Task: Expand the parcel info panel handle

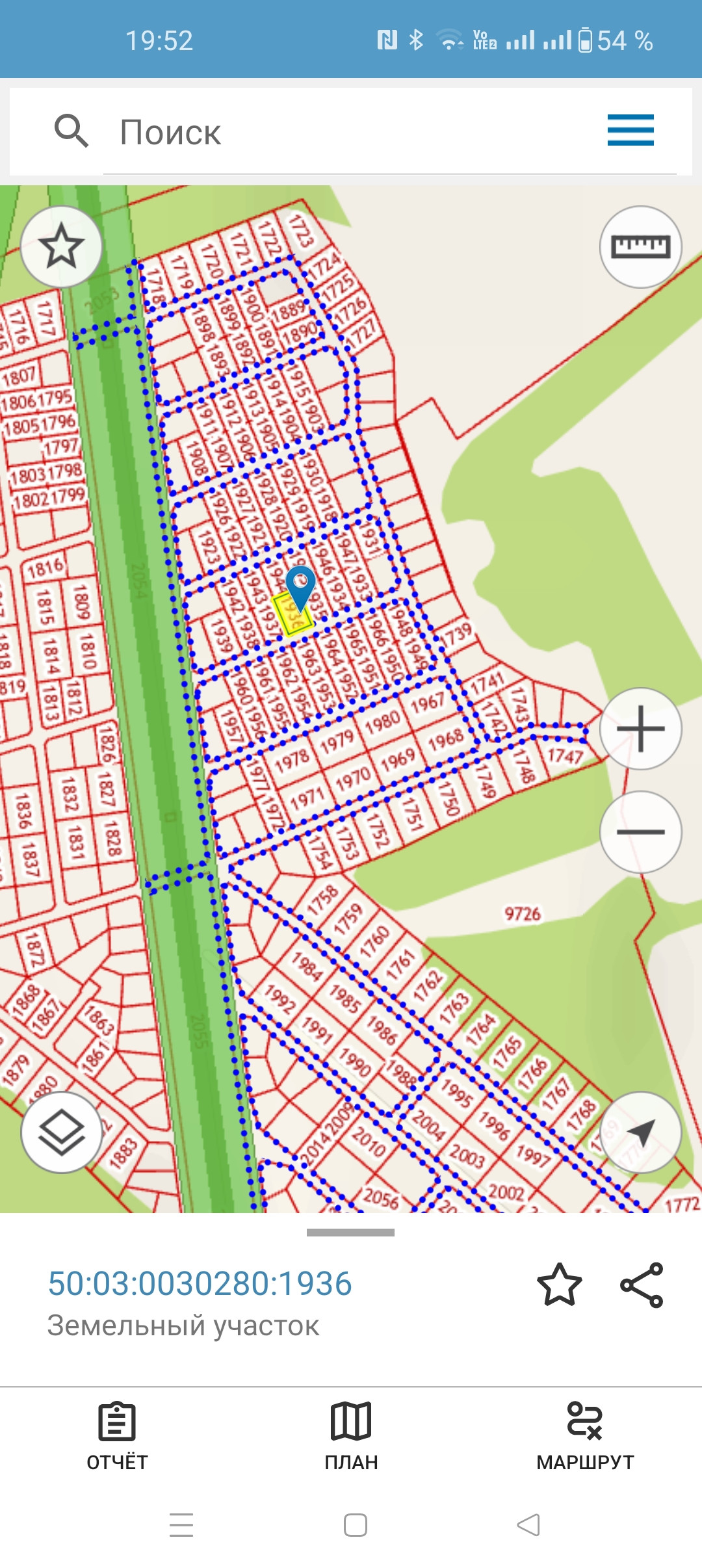Action: coord(350,1232)
